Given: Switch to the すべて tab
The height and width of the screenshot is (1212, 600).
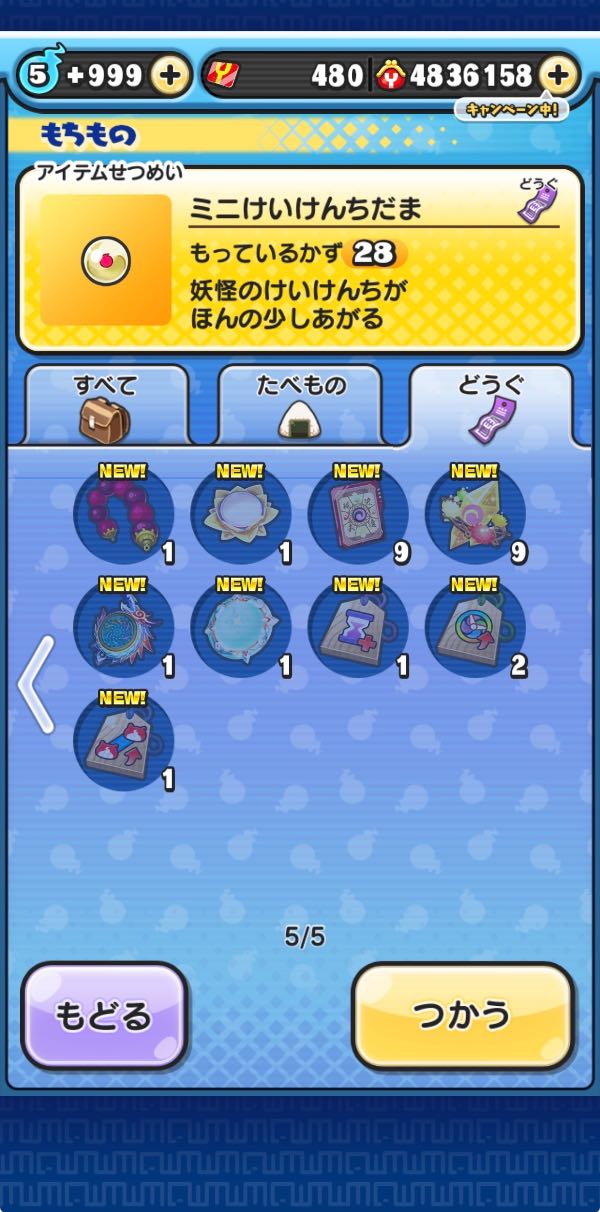Looking at the screenshot, I should (x=106, y=404).
